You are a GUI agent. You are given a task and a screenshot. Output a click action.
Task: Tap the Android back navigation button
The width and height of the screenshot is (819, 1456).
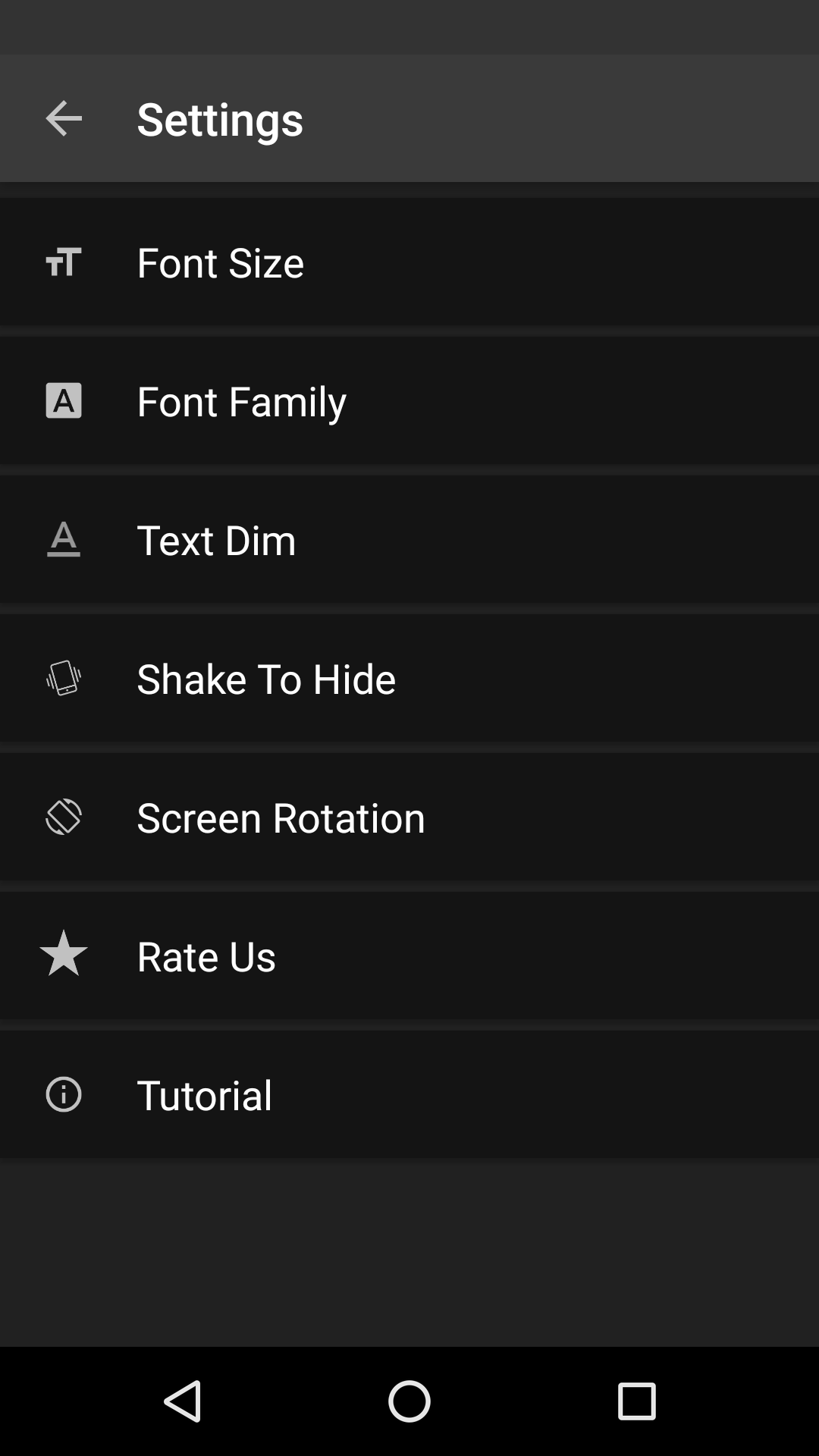(184, 1399)
